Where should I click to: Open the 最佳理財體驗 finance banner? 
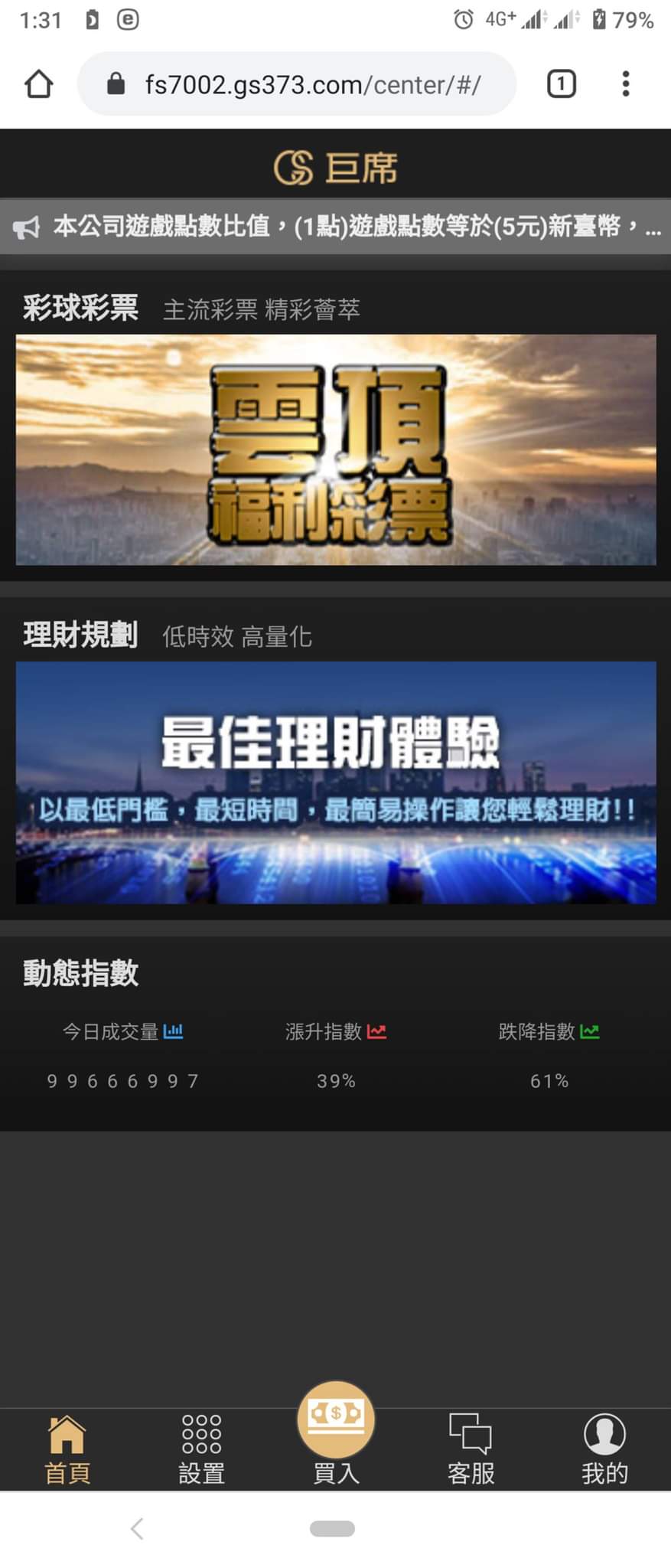(336, 782)
